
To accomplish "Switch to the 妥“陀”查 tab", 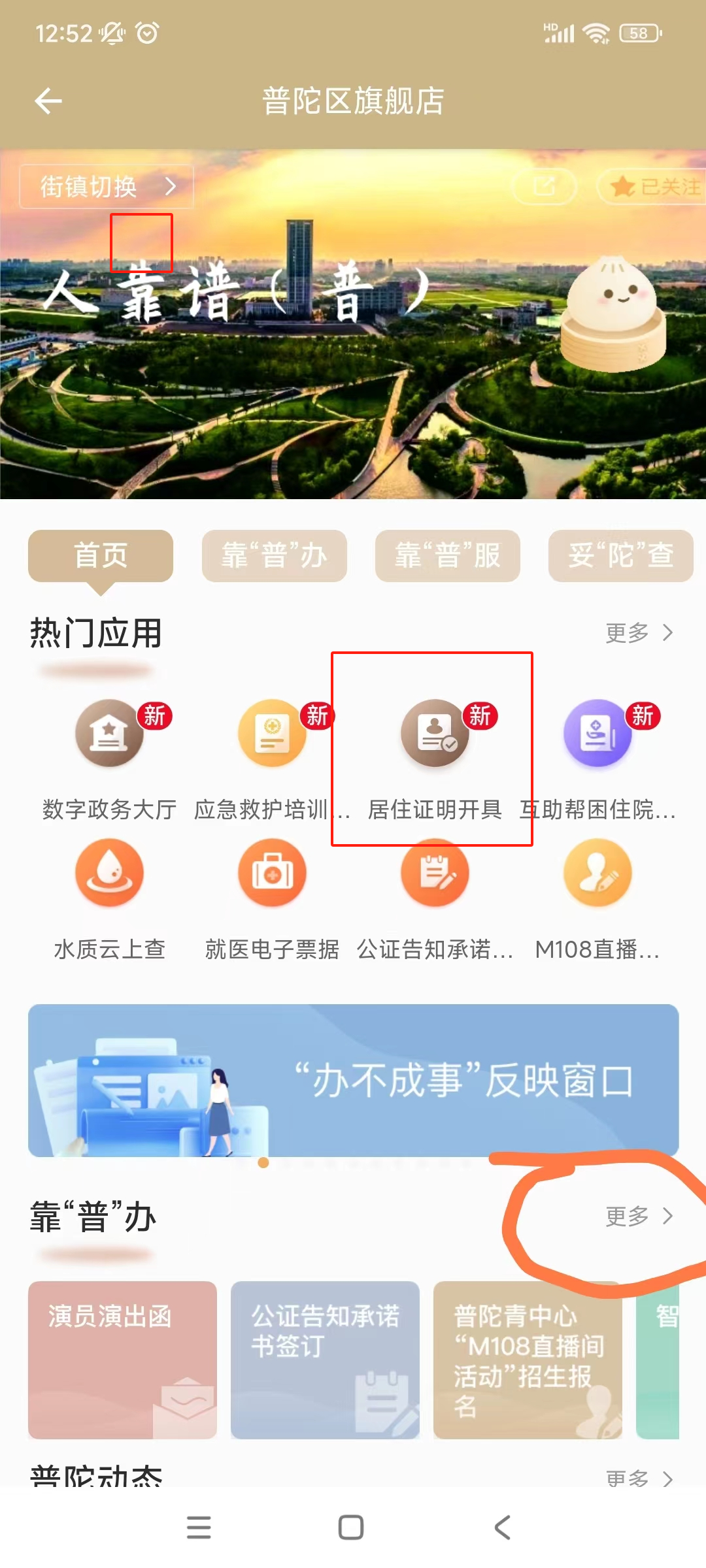I will tap(620, 556).
